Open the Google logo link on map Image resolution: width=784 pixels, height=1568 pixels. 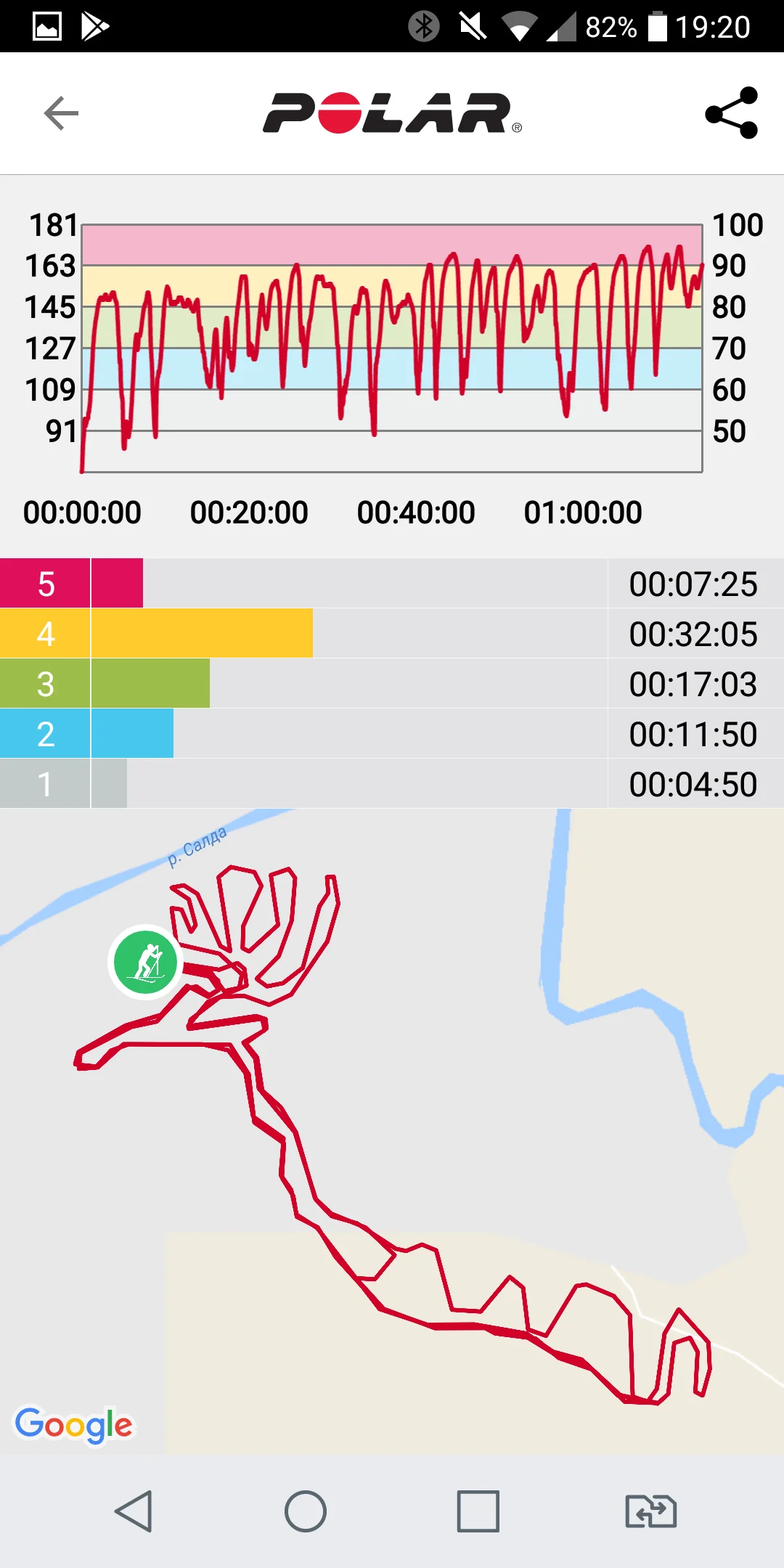74,1424
